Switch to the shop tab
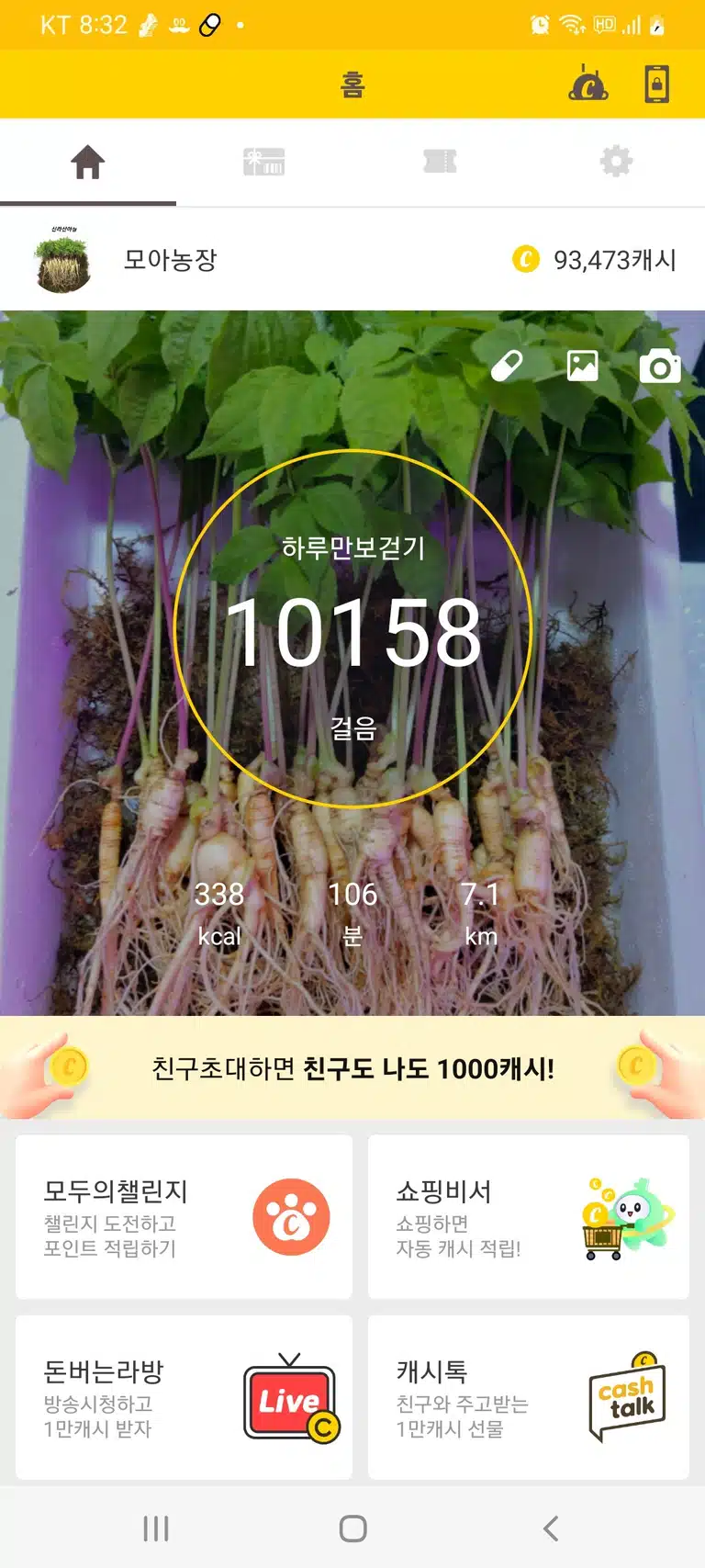Viewport: 705px width, 1568px height. (x=264, y=163)
